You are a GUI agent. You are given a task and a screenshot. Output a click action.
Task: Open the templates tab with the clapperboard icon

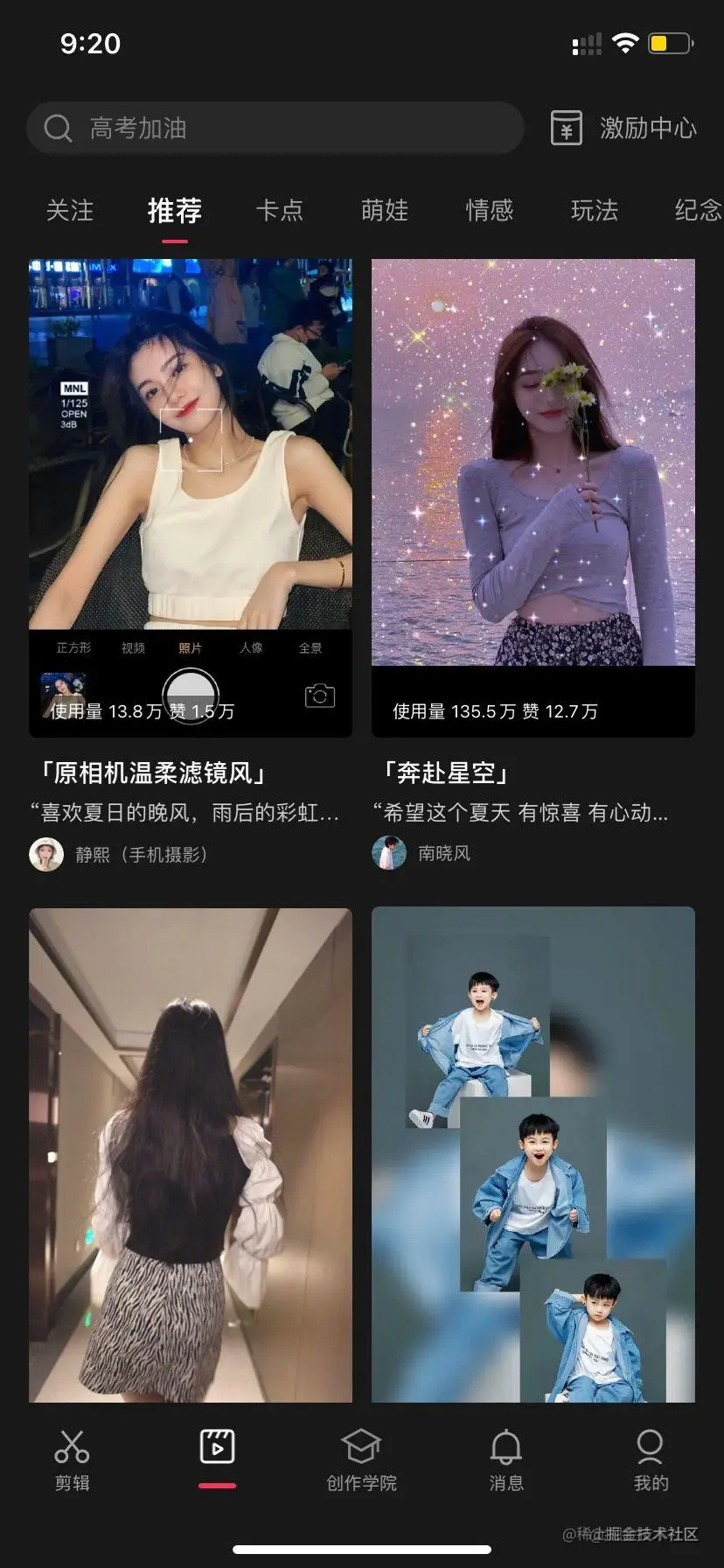217,1451
